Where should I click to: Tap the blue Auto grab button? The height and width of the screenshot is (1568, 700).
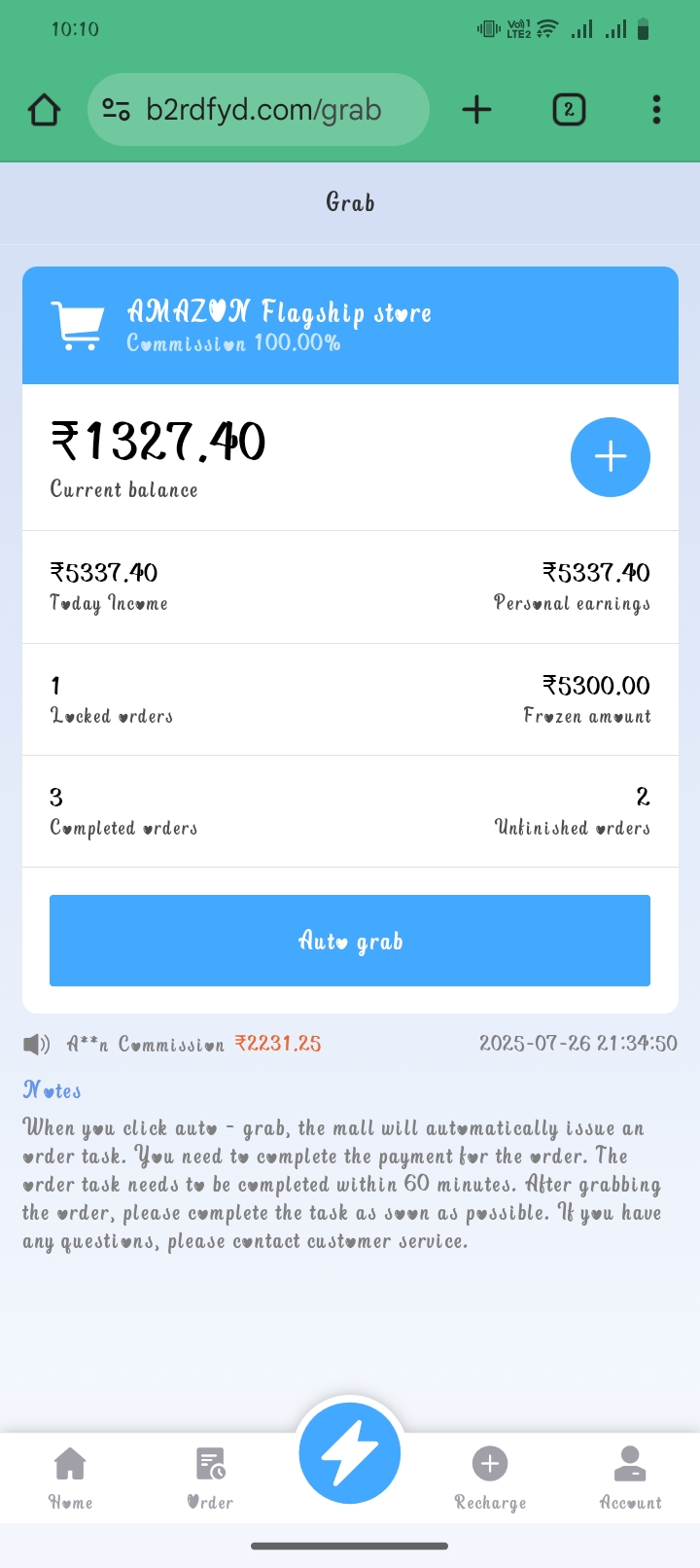350,941
